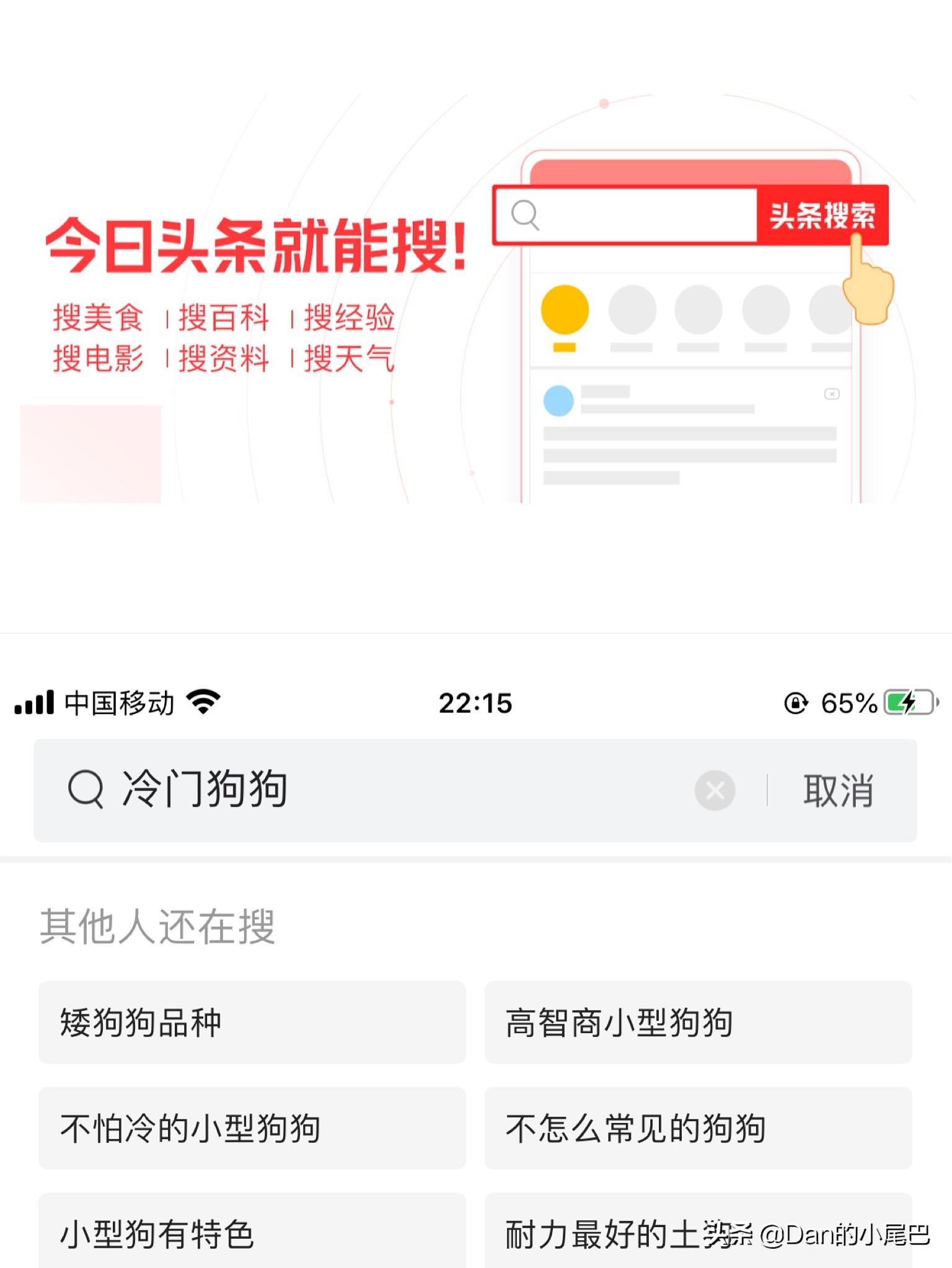Cancel the search with 取消
Screen dimensions: 952x1268
(838, 790)
